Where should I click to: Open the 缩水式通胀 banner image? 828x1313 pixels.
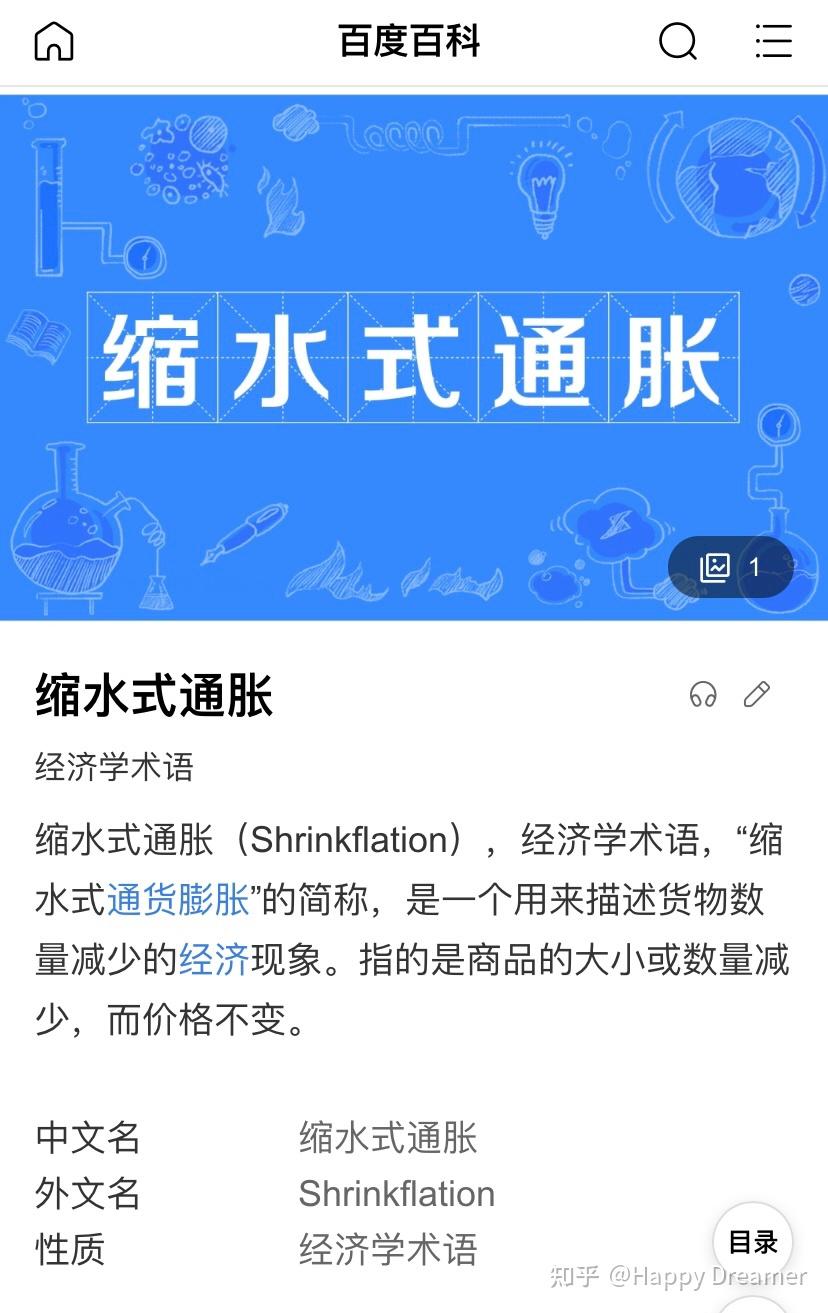(414, 360)
